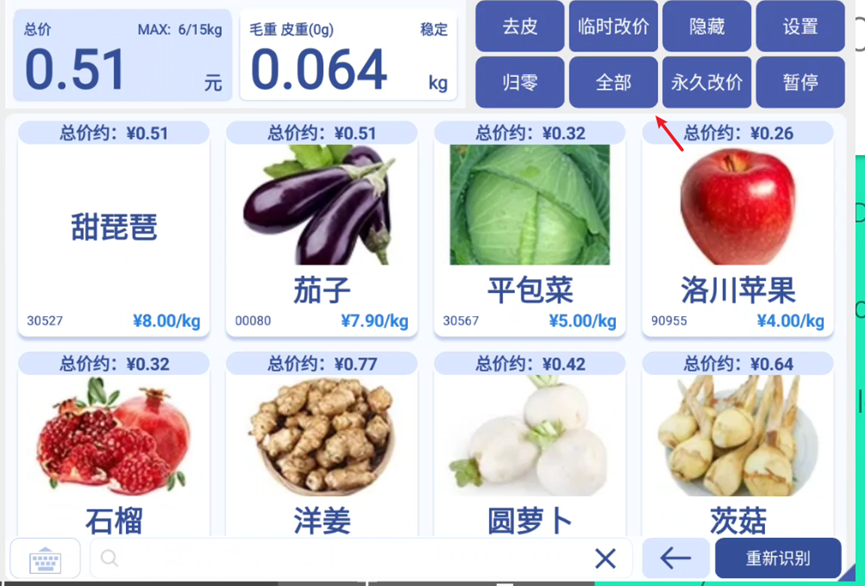Screen dimensions: 865x586
Task: Open 临时改价 temporary price change
Action: [x=613, y=27]
